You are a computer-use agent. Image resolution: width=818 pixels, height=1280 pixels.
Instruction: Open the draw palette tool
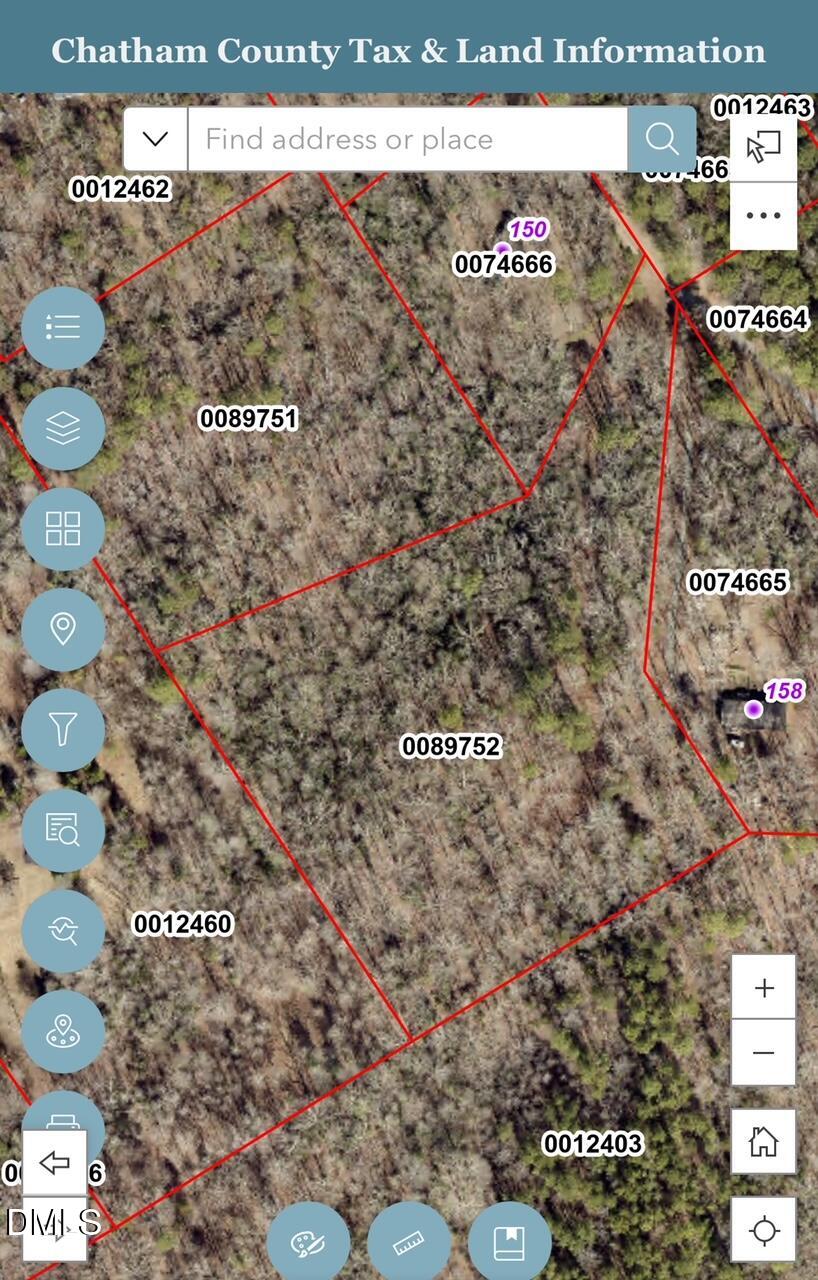(x=308, y=1243)
